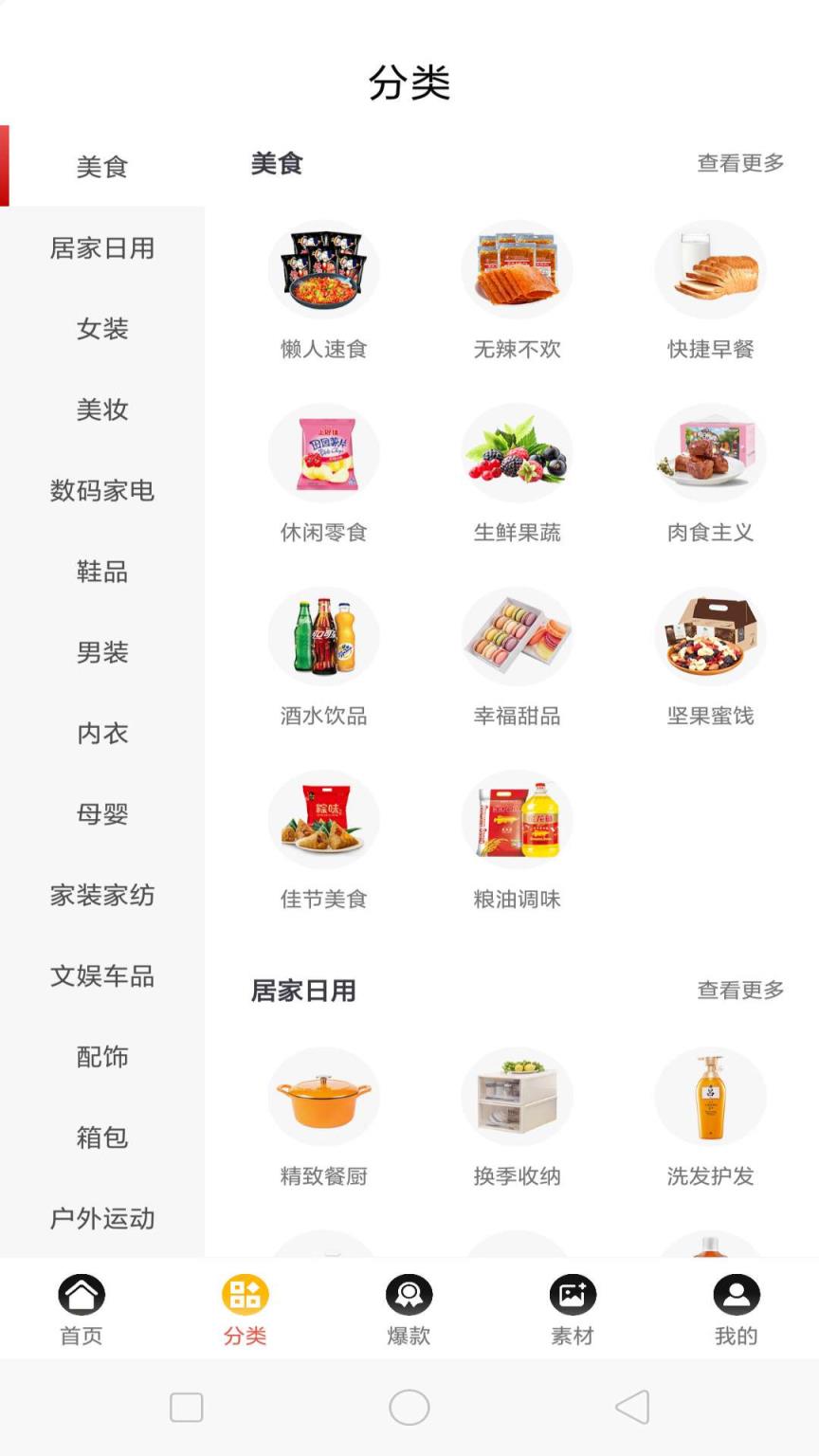Select the 洗发护发 shampoo icon

[710, 1097]
